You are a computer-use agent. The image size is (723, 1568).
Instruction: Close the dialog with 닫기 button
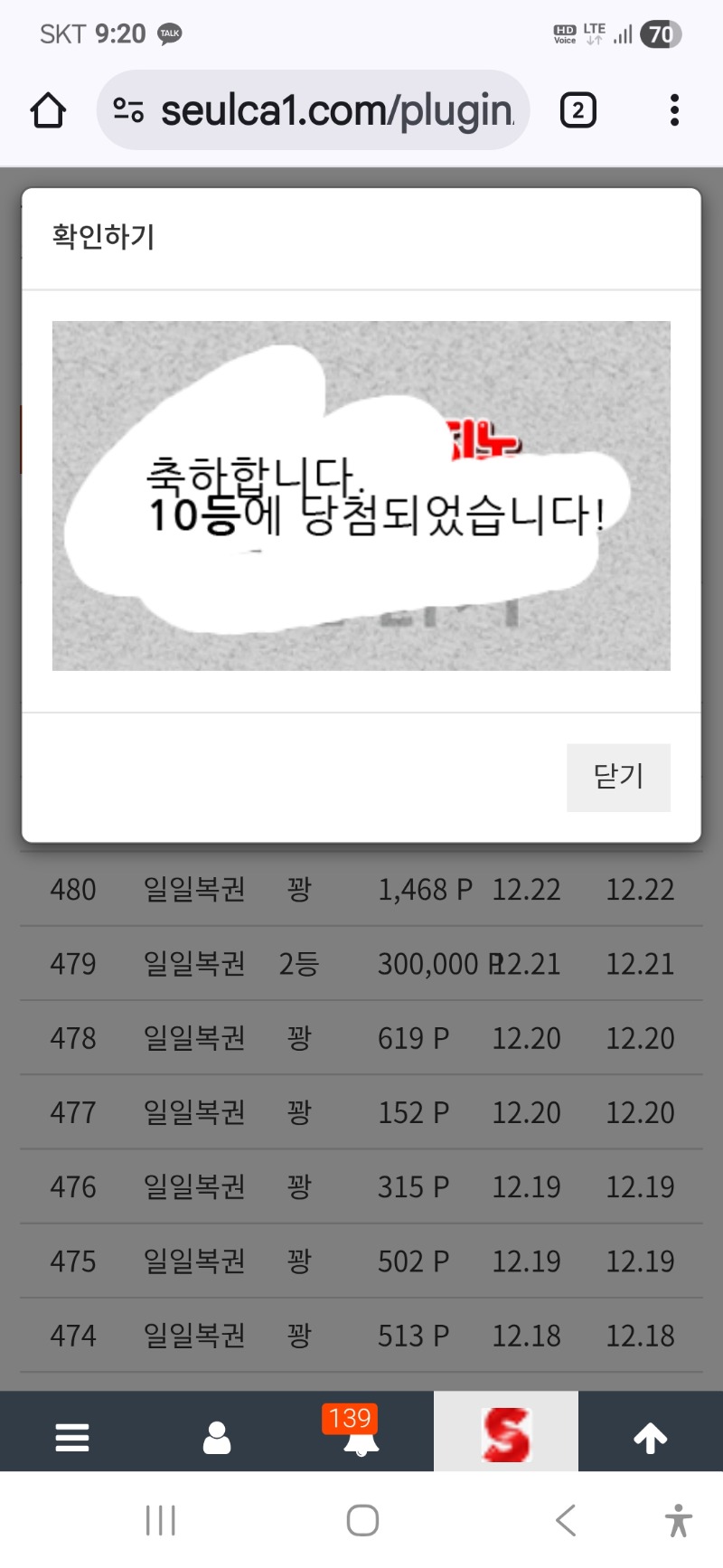click(x=618, y=777)
